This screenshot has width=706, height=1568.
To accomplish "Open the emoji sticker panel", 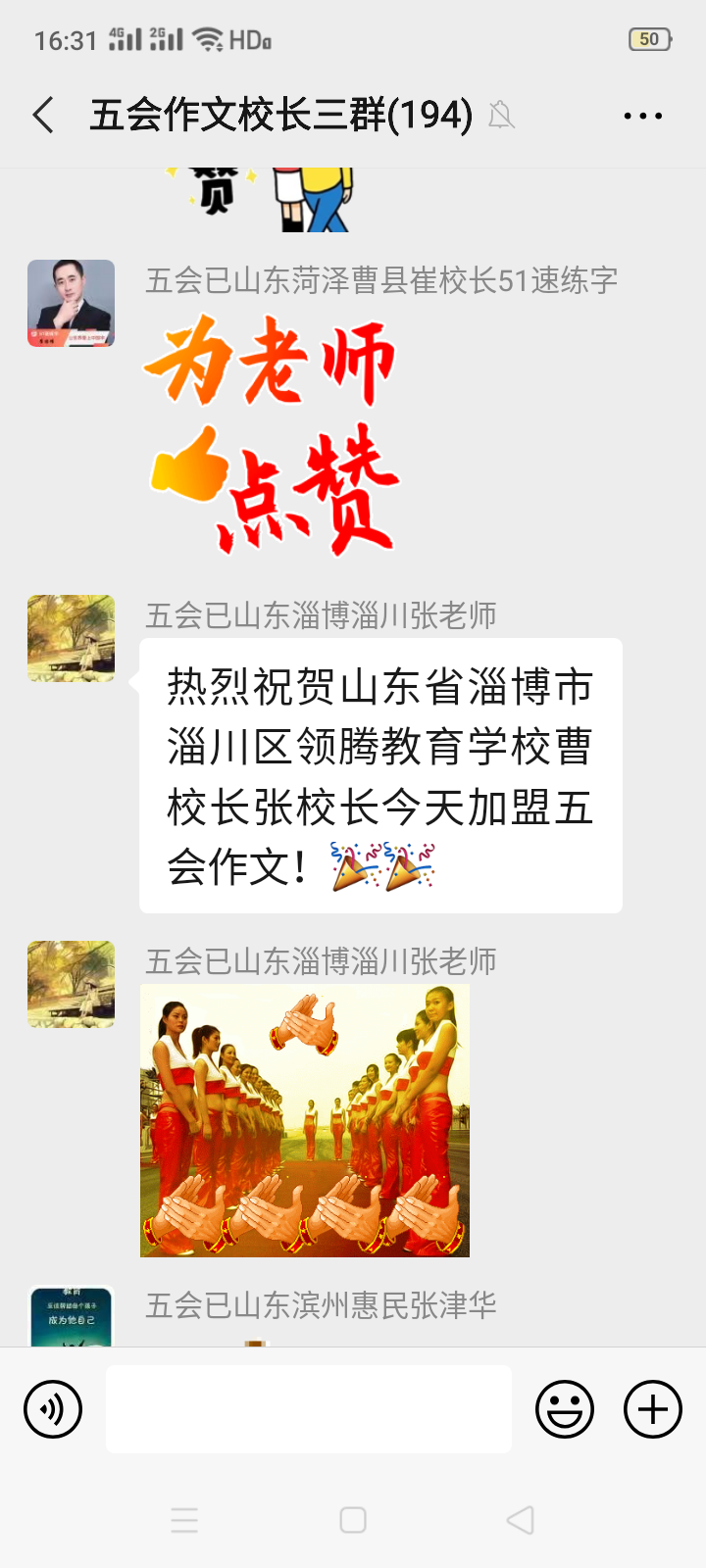I will [x=565, y=1409].
